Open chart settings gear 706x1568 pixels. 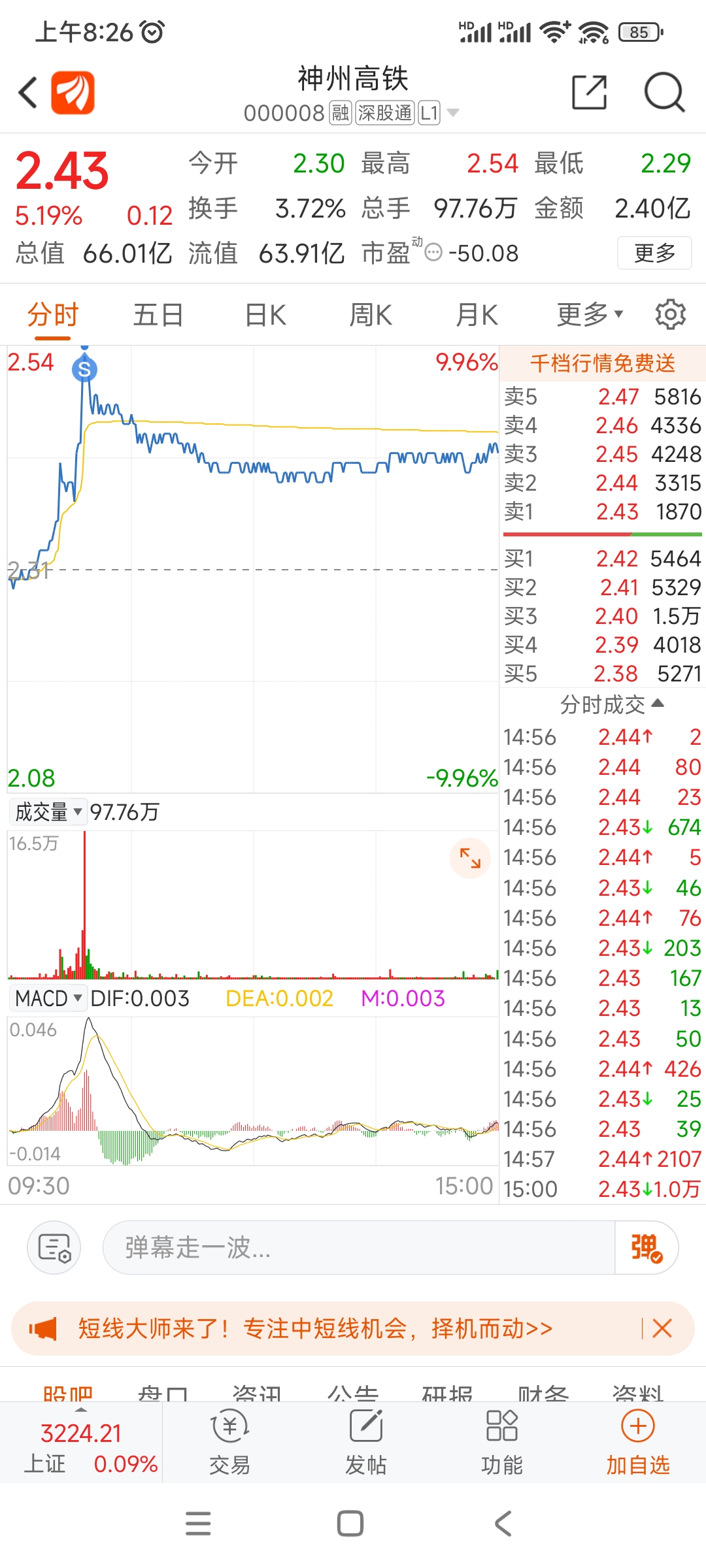(671, 315)
